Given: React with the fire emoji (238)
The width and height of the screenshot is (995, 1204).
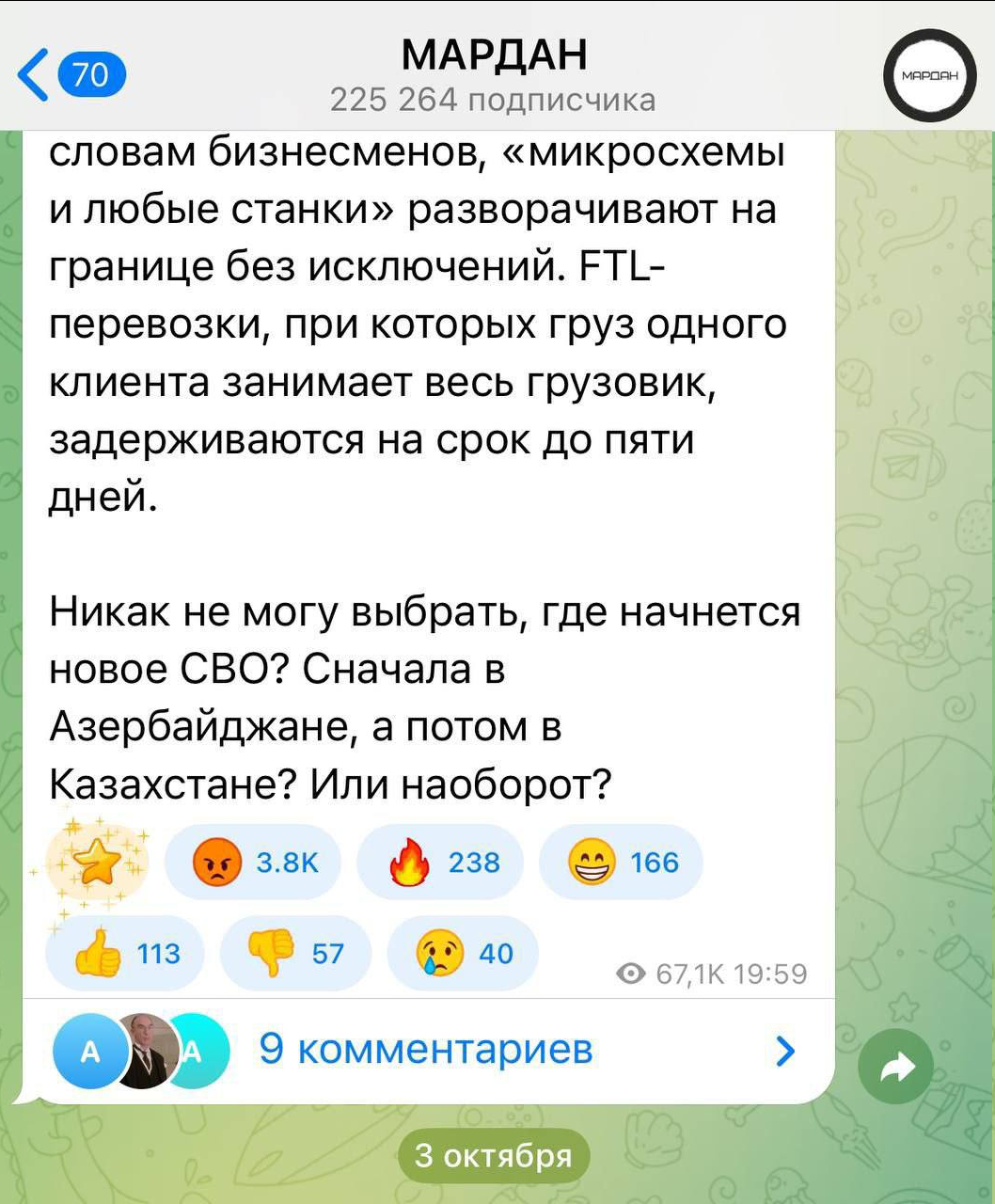Looking at the screenshot, I should click(439, 862).
